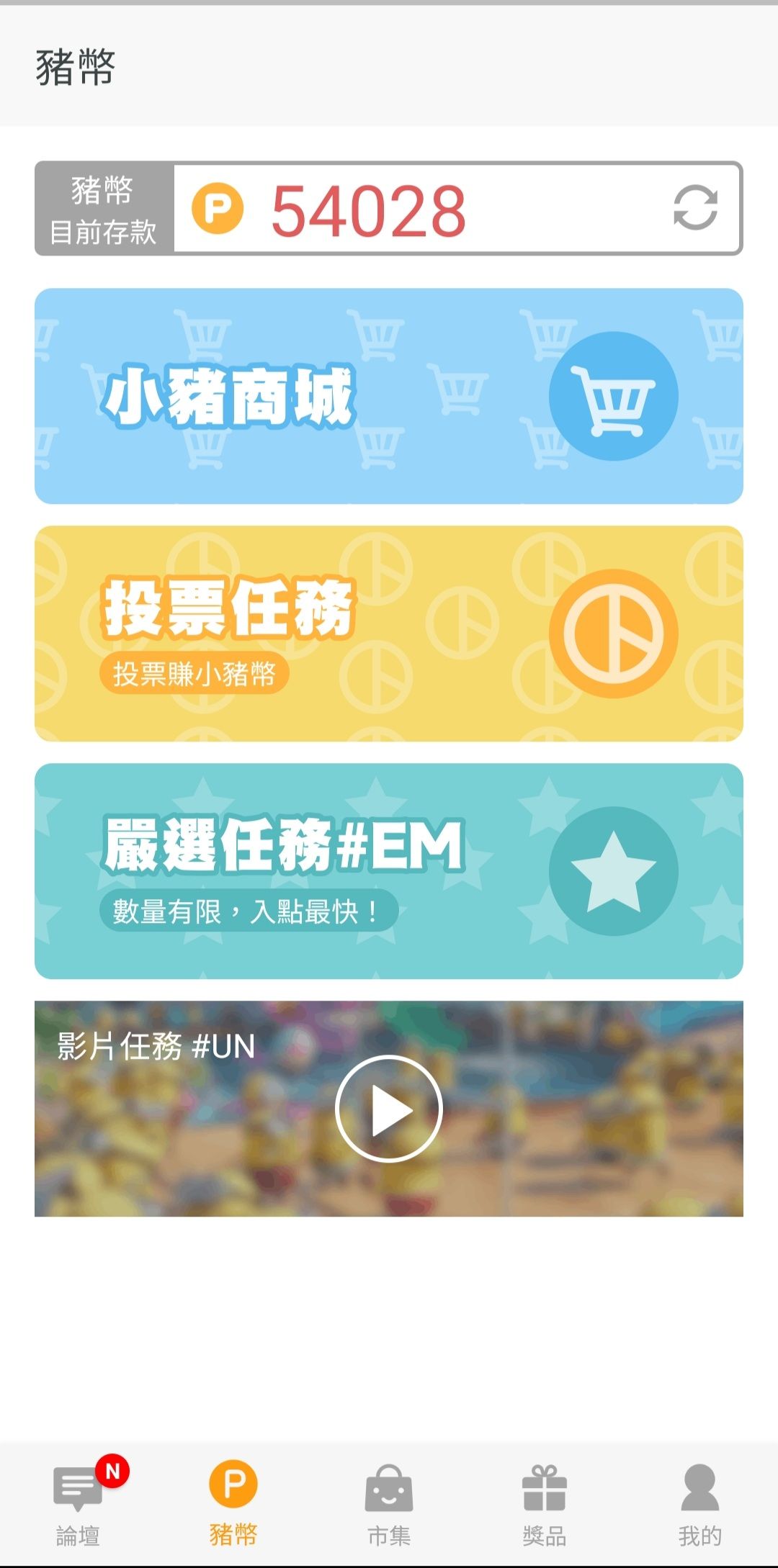Screen dimensions: 778x1568
Task: Switch to the 我的 tab
Action: 699,1505
